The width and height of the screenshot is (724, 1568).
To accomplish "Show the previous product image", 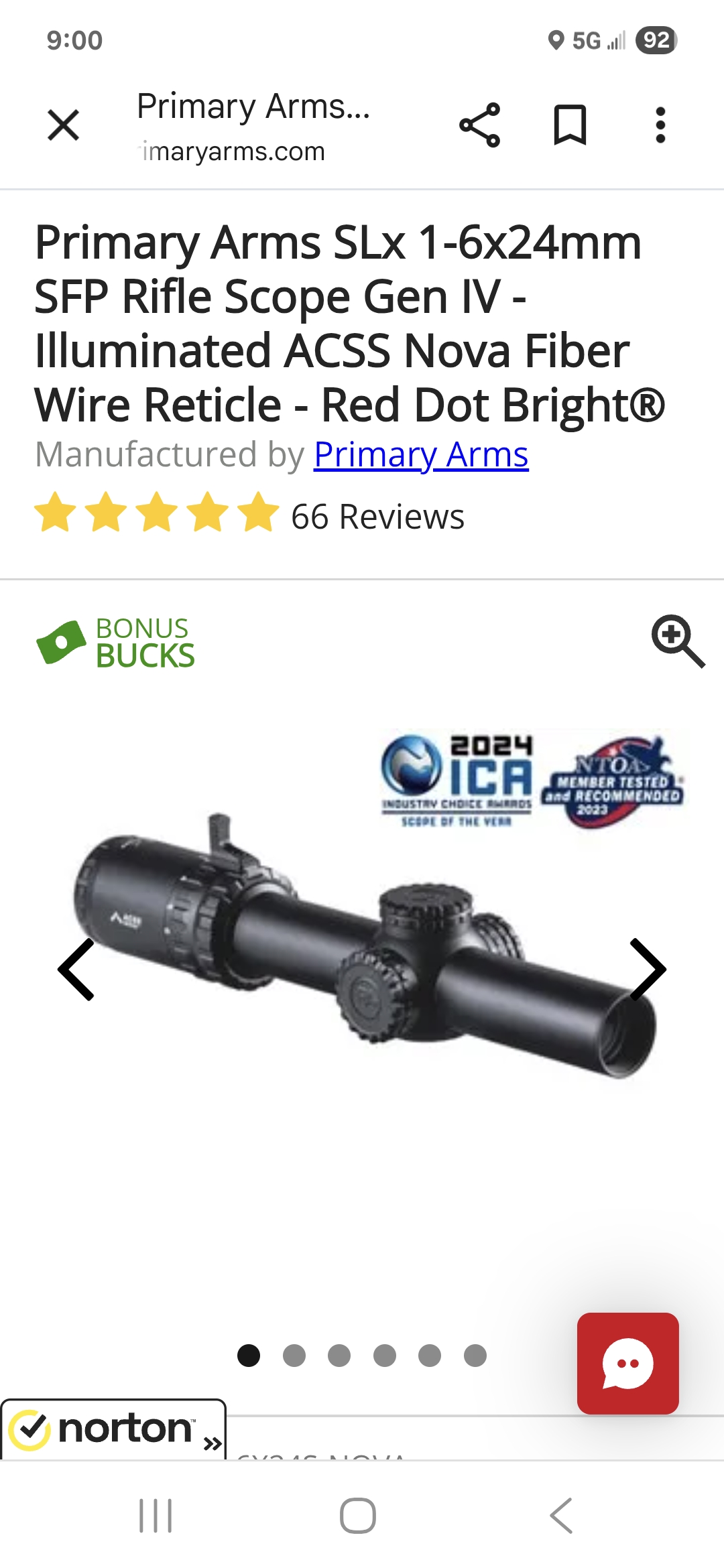I will (76, 970).
